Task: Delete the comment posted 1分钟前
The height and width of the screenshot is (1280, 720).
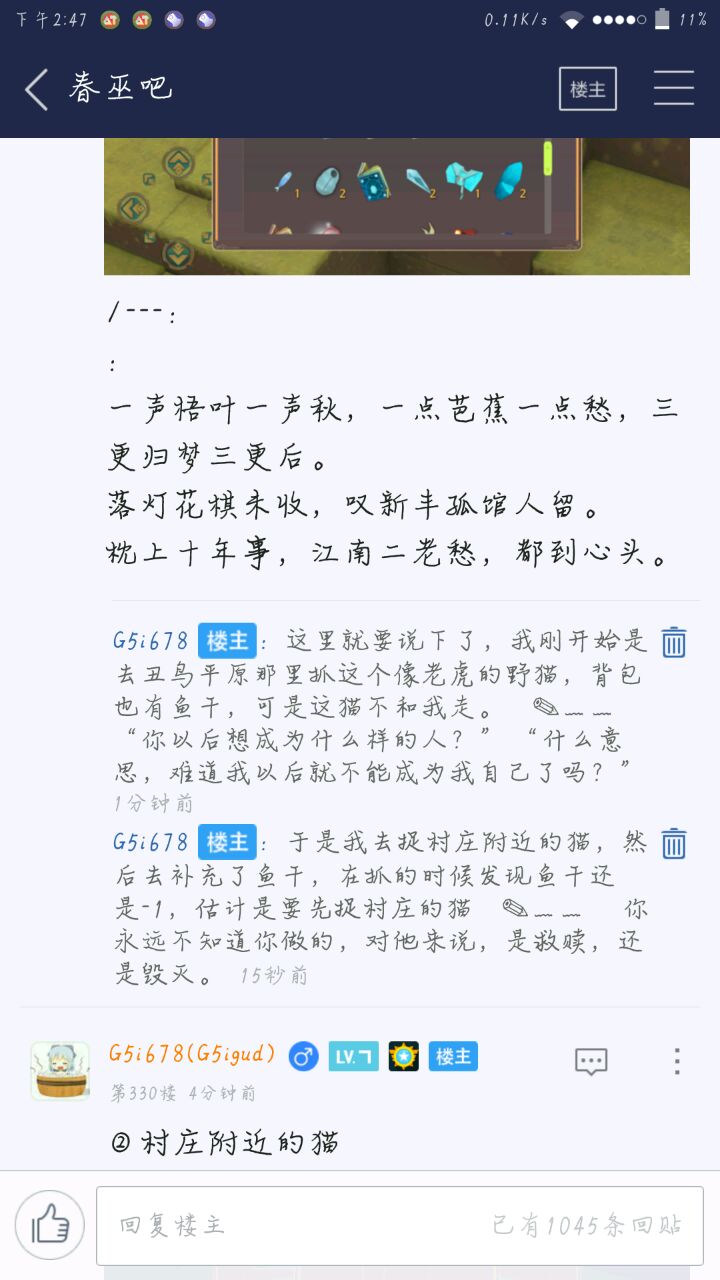Action: tap(674, 642)
